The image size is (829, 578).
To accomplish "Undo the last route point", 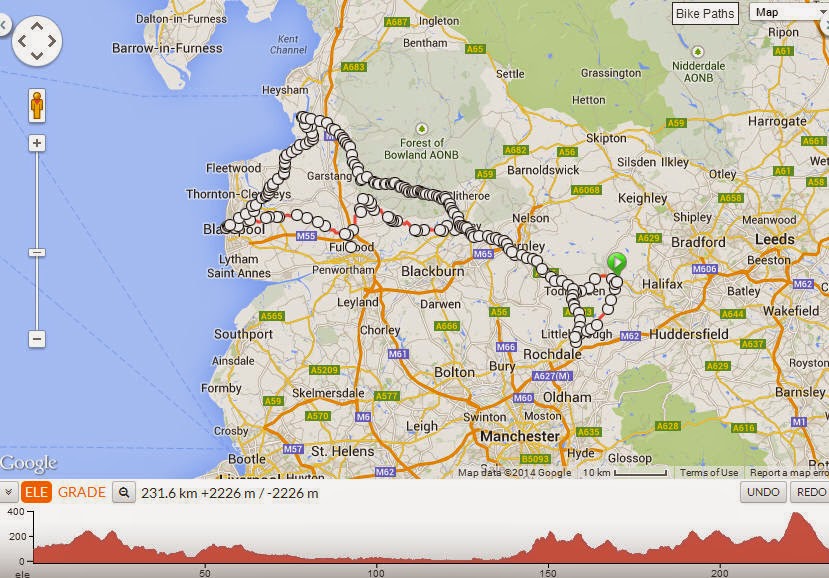I will click(764, 492).
